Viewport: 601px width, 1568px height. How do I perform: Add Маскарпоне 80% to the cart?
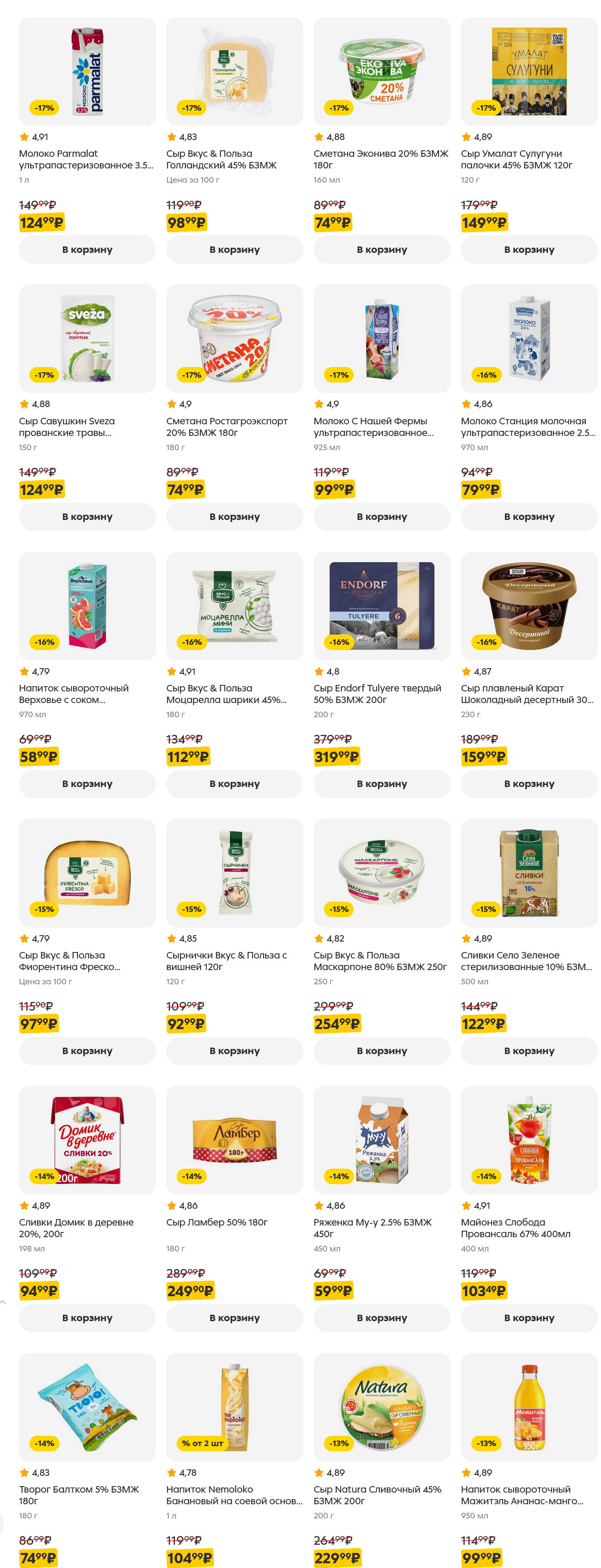382,1051
